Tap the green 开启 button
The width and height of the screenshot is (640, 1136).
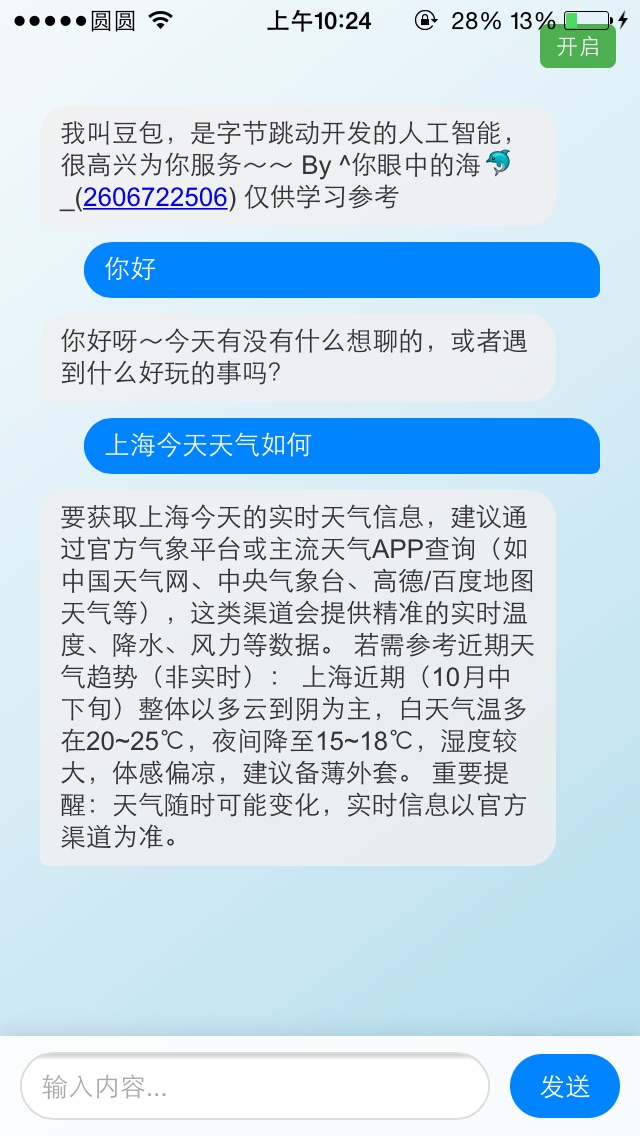(x=577, y=46)
